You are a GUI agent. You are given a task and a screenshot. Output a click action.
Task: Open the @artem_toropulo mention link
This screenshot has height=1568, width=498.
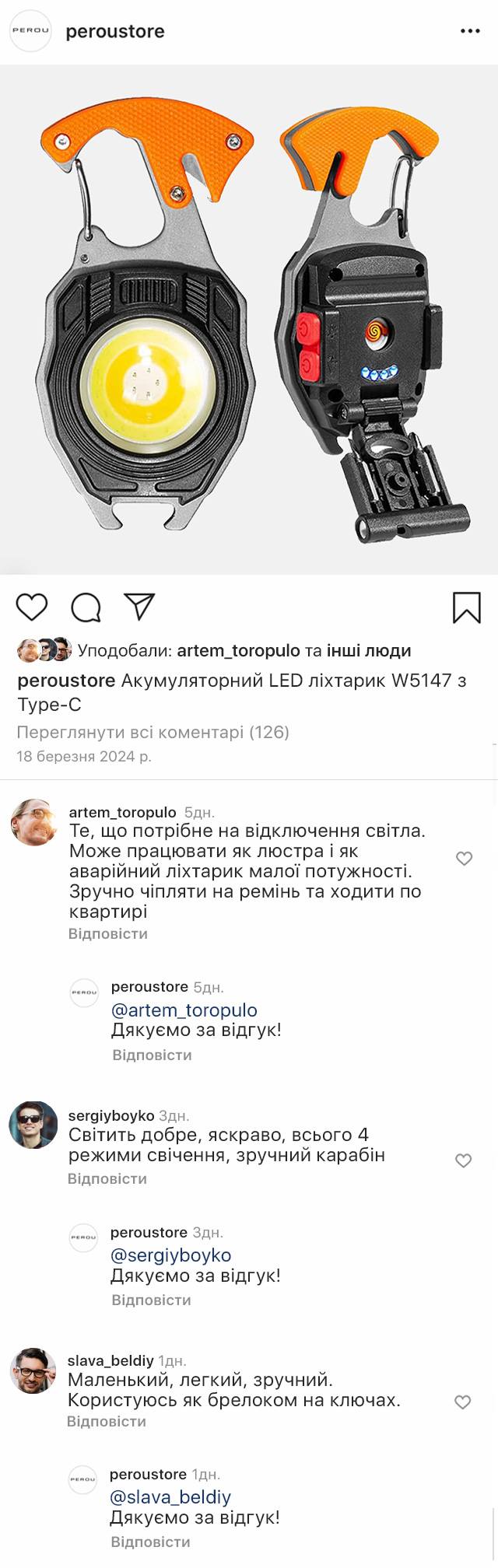pyautogui.click(x=184, y=1010)
